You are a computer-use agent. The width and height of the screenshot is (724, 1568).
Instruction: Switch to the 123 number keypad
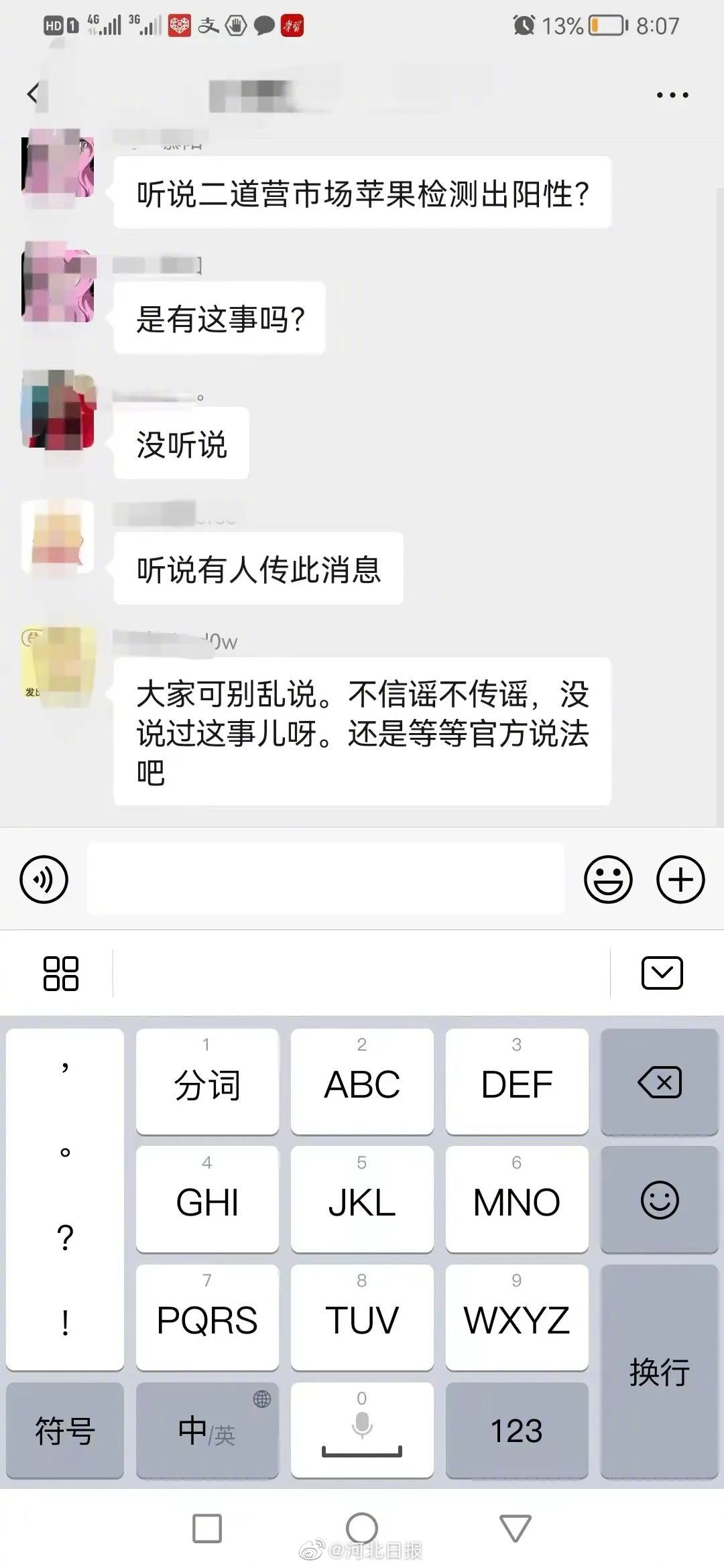click(517, 1431)
